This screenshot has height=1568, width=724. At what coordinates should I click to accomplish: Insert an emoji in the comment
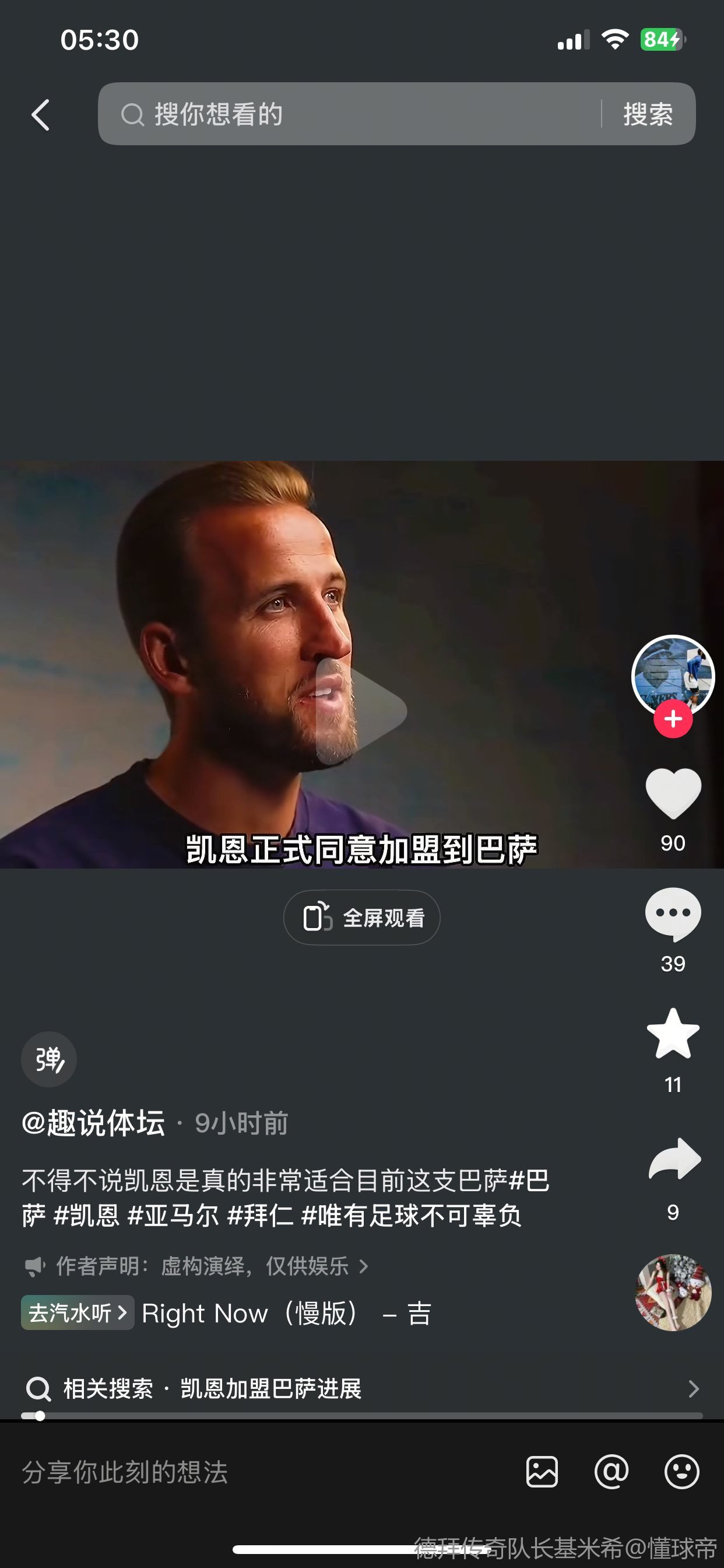(x=681, y=1472)
